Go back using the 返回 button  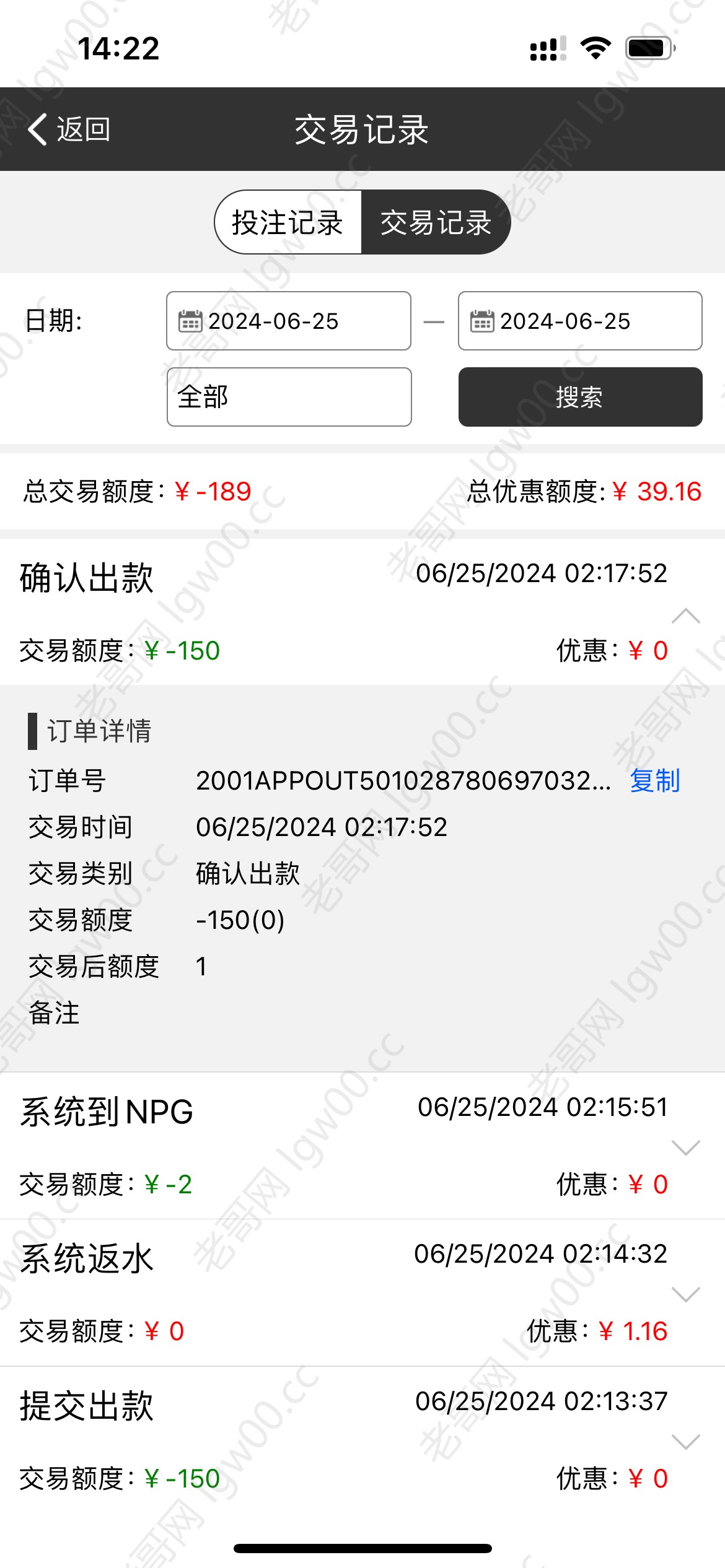pyautogui.click(x=69, y=129)
